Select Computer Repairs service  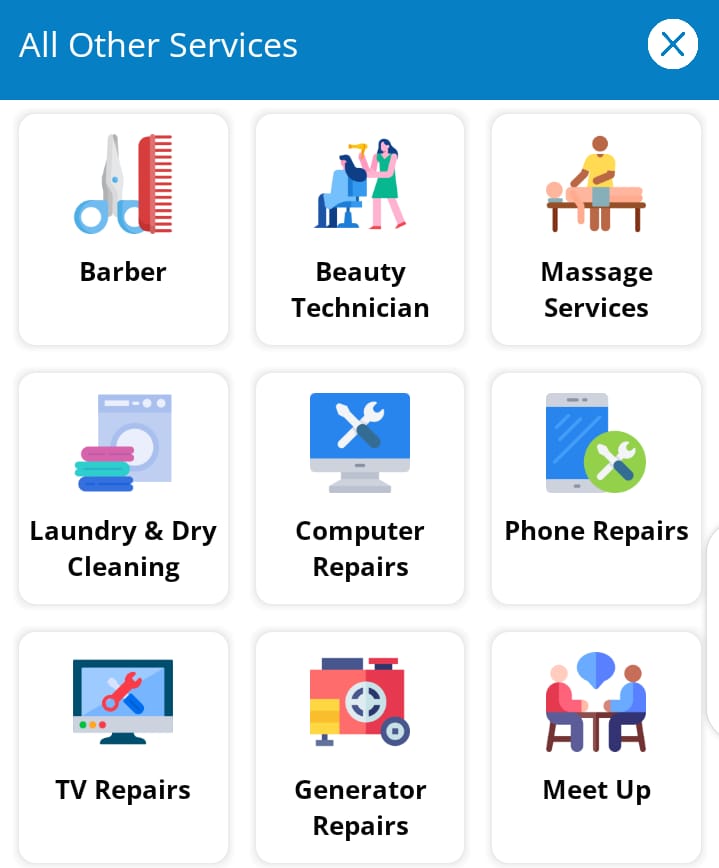[360, 489]
